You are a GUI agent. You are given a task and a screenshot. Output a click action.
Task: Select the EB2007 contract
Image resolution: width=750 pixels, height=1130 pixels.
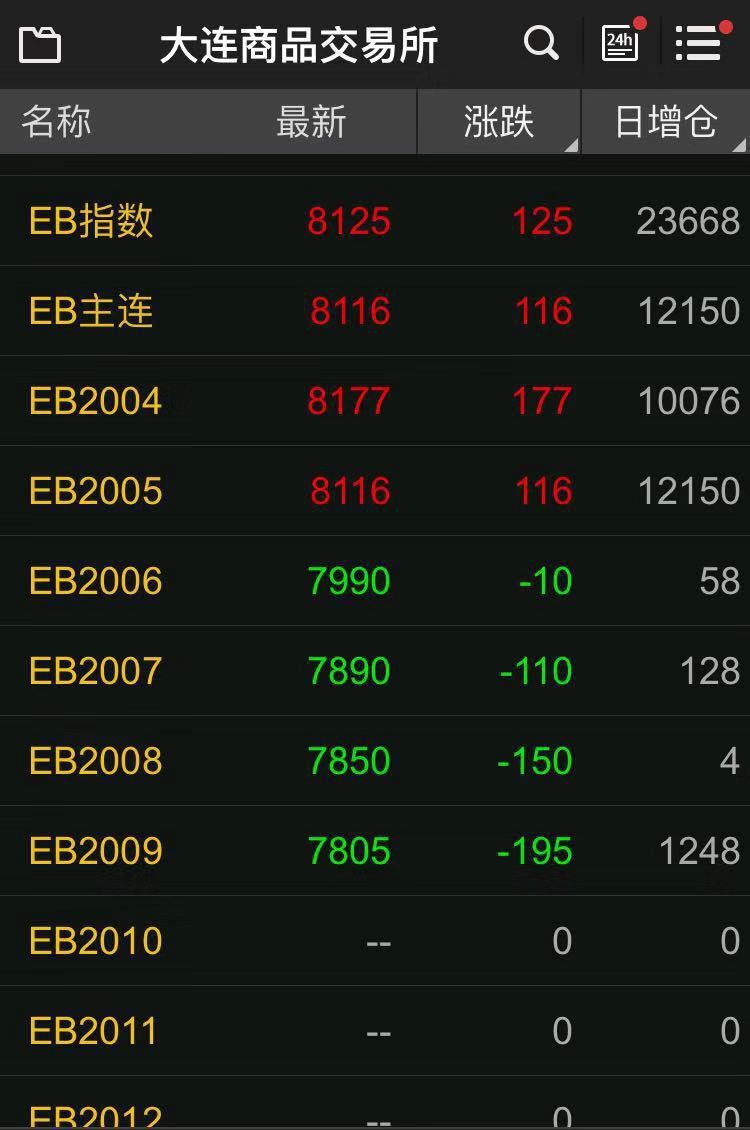tap(375, 671)
